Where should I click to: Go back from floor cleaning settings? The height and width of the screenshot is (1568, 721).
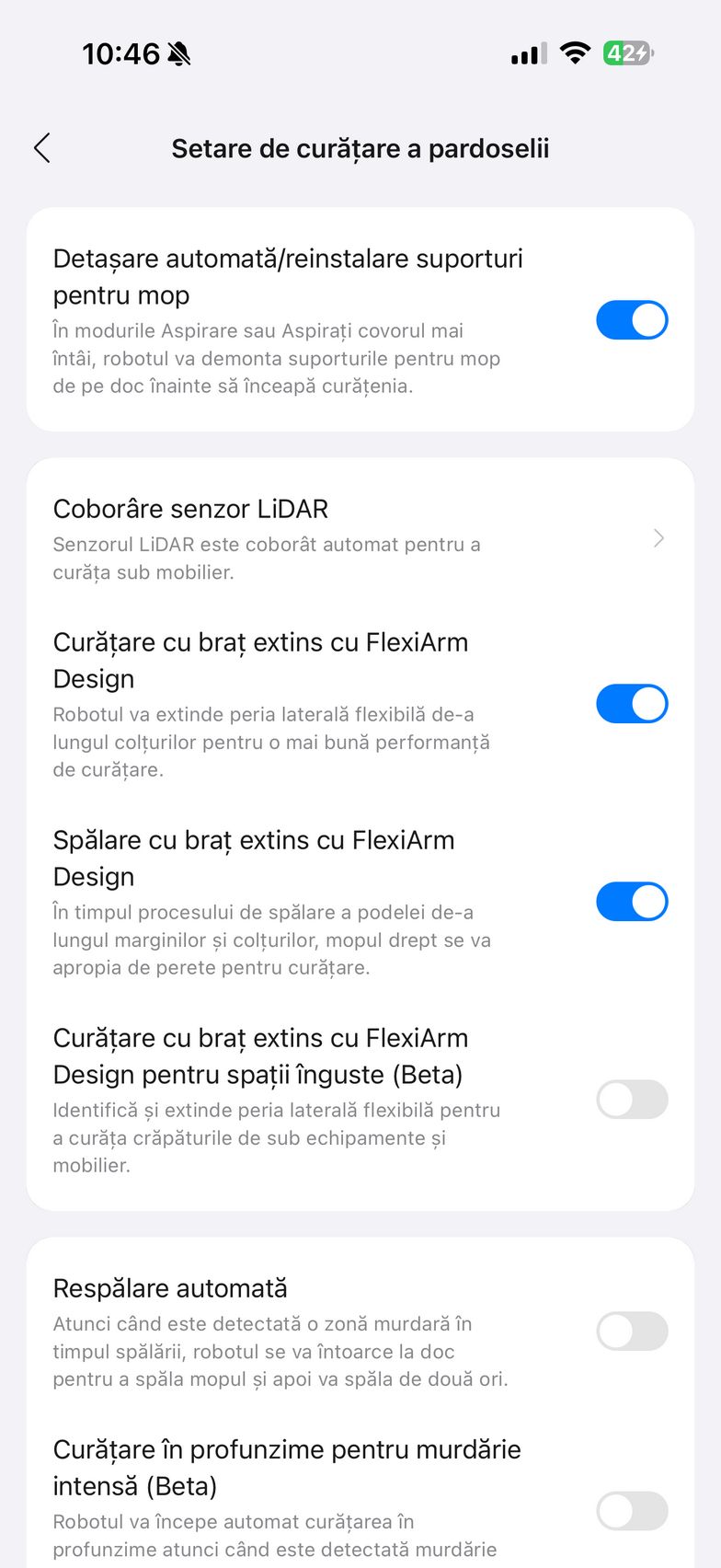42,147
